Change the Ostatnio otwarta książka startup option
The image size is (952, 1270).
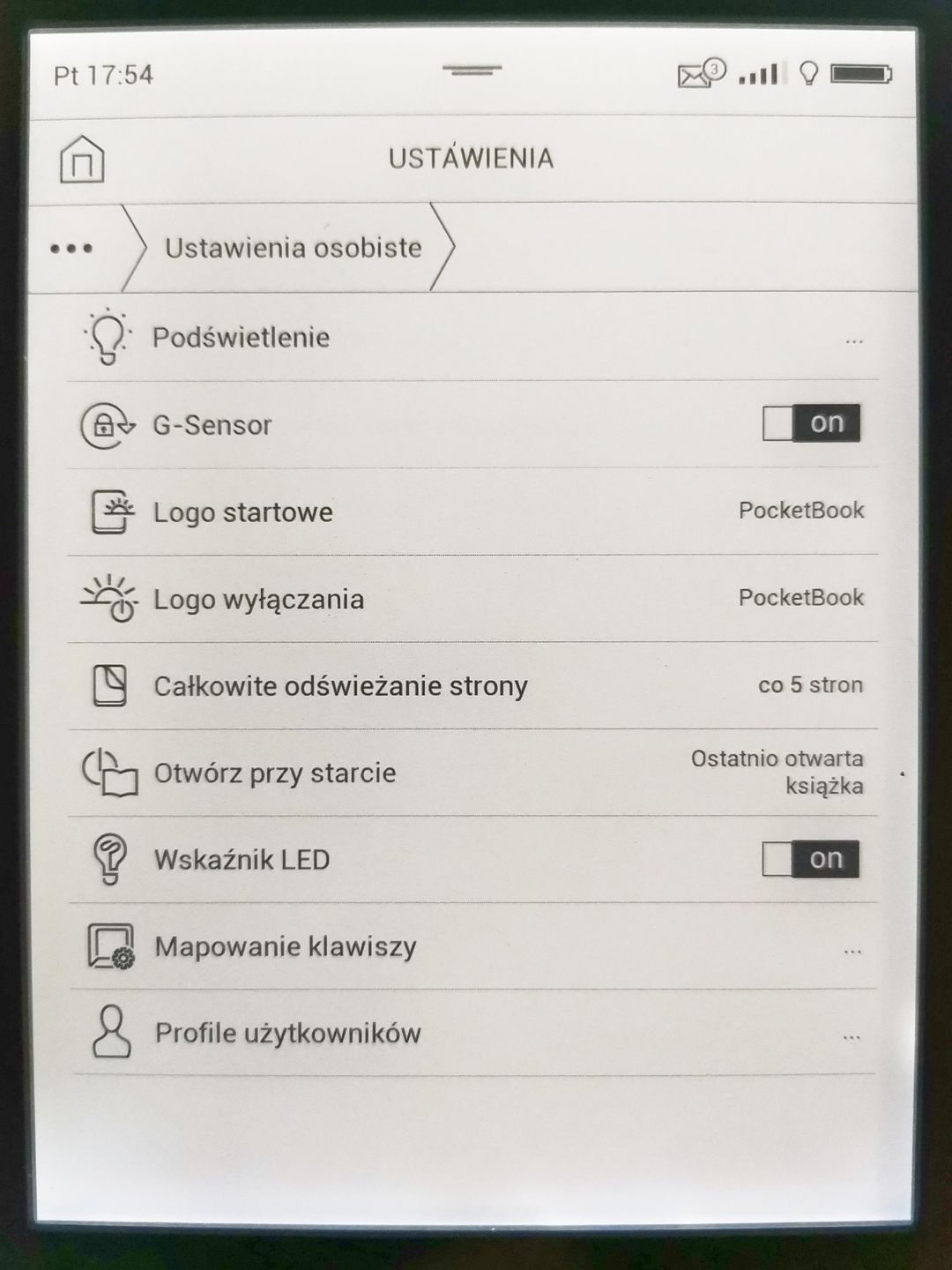pyautogui.click(x=776, y=773)
